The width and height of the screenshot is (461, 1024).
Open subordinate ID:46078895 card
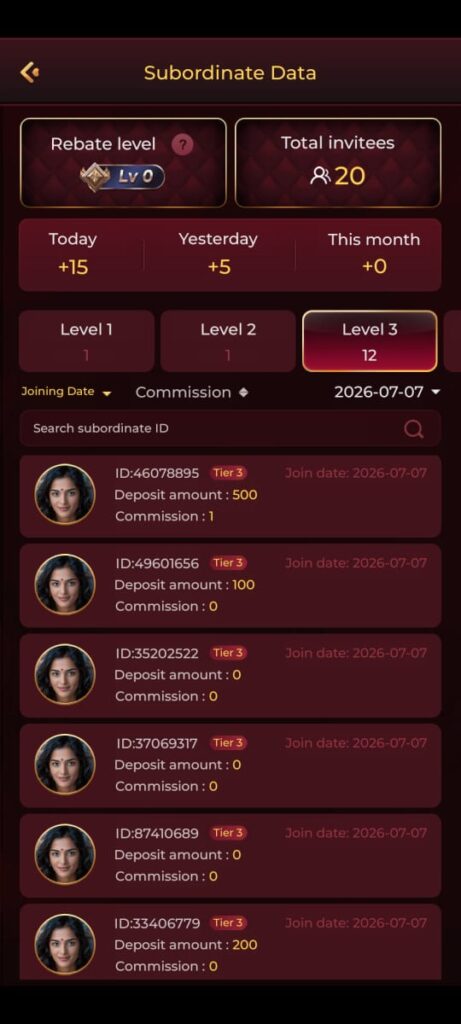click(230, 496)
